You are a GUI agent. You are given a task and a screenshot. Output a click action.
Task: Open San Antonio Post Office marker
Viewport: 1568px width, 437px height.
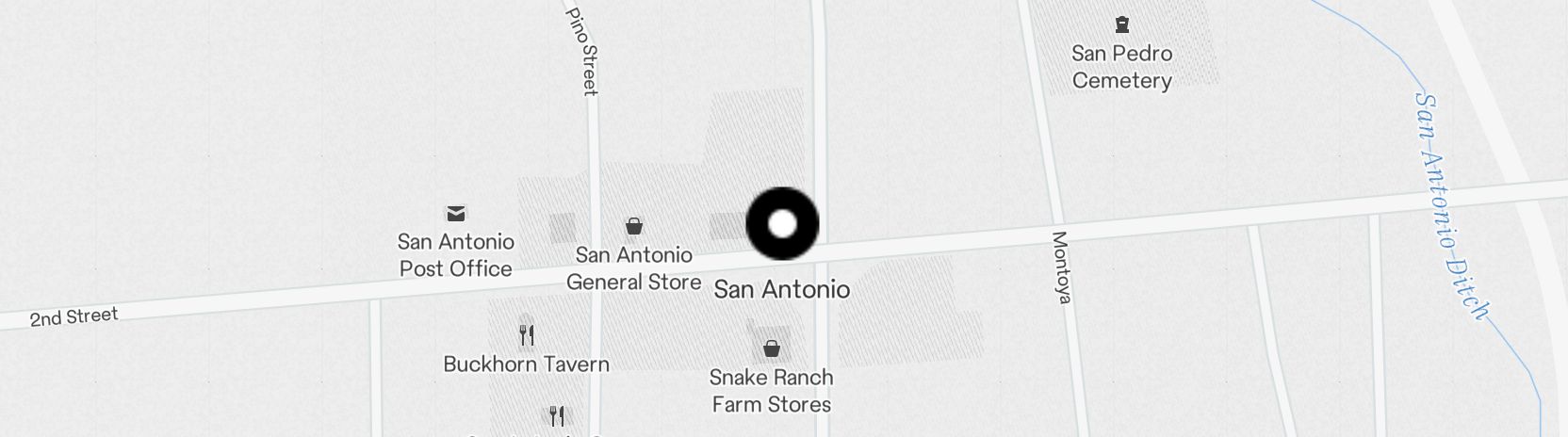coord(456,214)
